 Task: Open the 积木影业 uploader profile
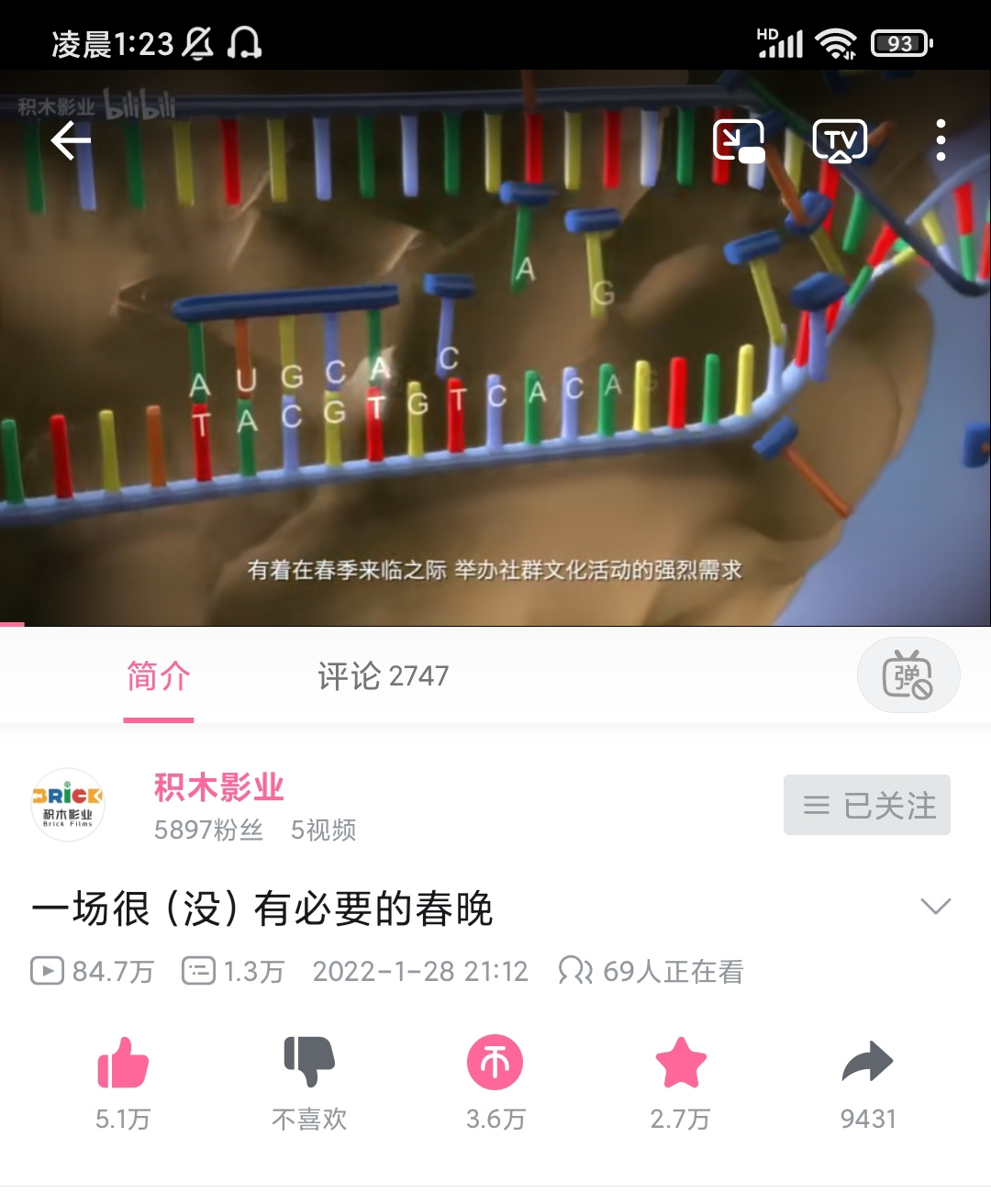[218, 787]
